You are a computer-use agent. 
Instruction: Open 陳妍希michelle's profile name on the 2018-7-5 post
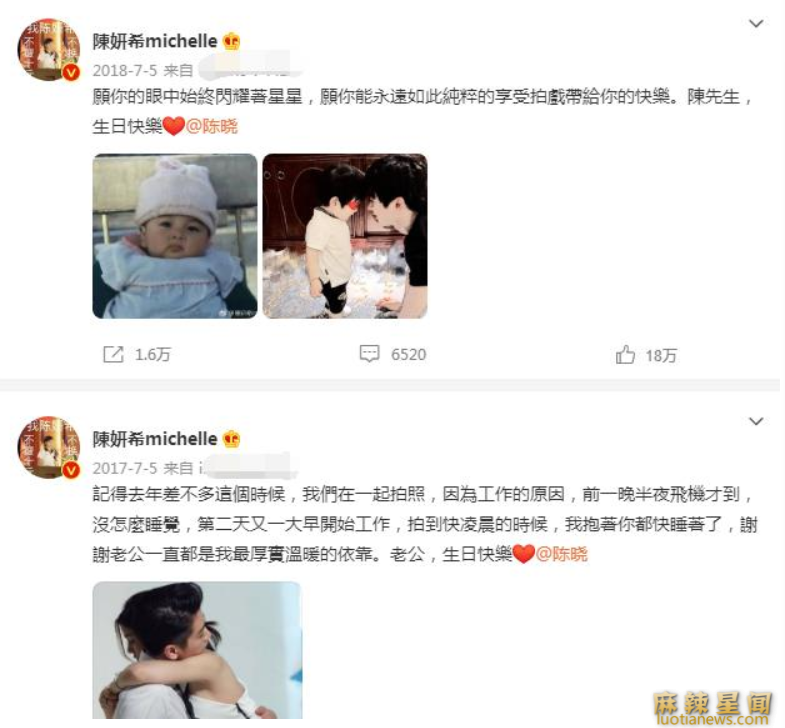tap(154, 42)
